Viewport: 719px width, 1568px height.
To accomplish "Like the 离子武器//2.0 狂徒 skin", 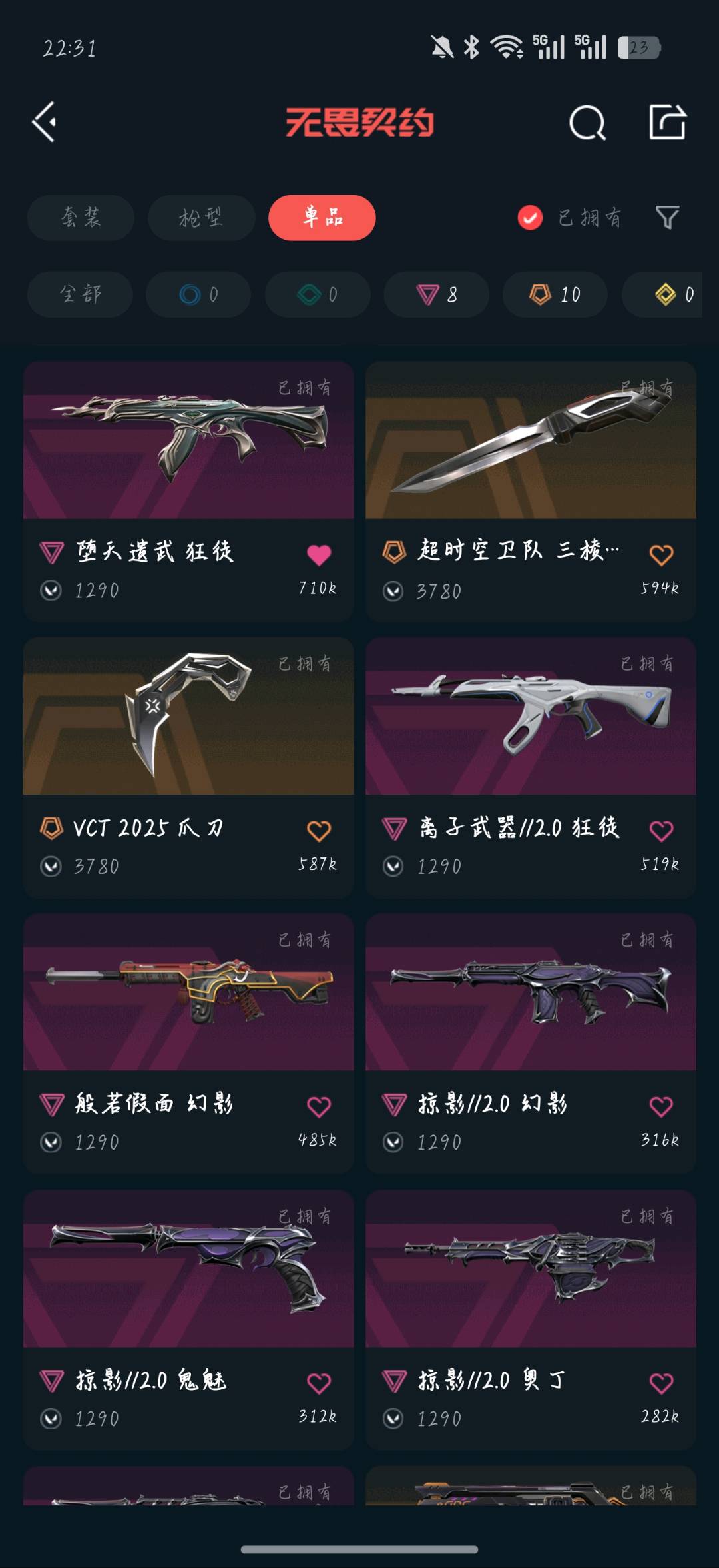I will tap(661, 831).
